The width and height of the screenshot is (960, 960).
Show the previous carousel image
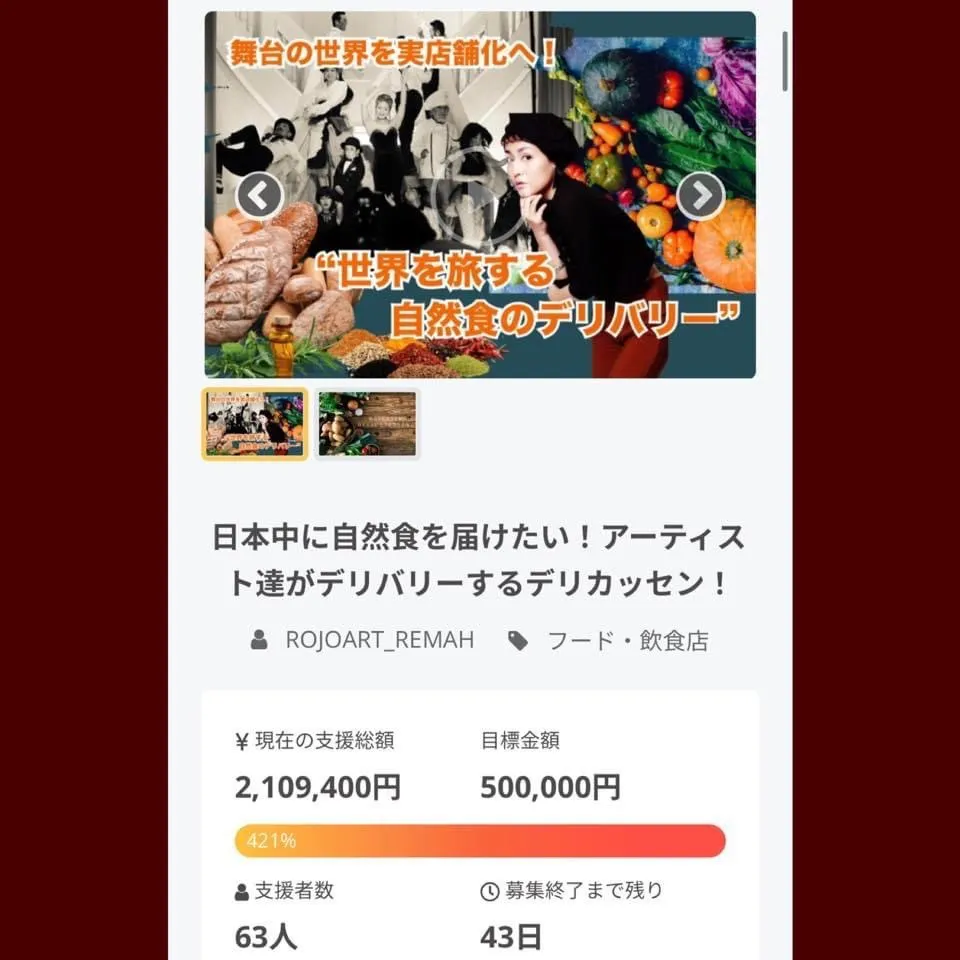point(260,196)
